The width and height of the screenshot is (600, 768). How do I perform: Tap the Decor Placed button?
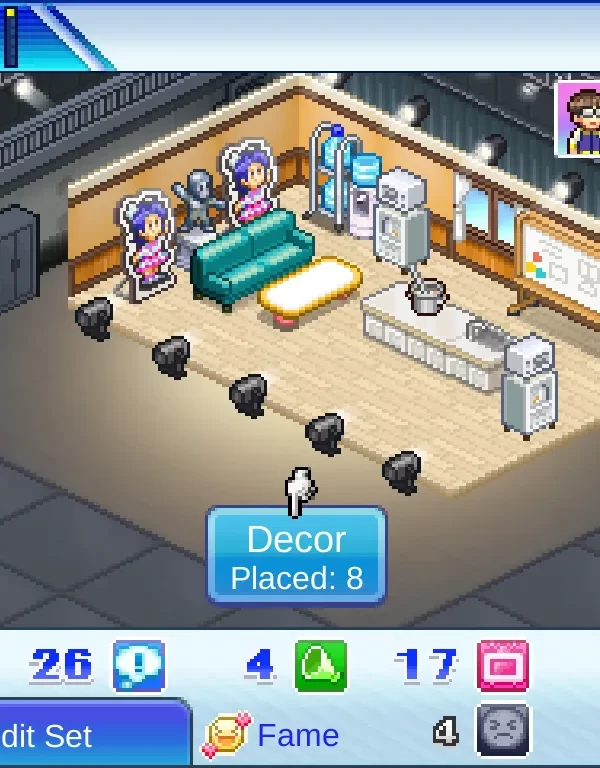pos(296,556)
